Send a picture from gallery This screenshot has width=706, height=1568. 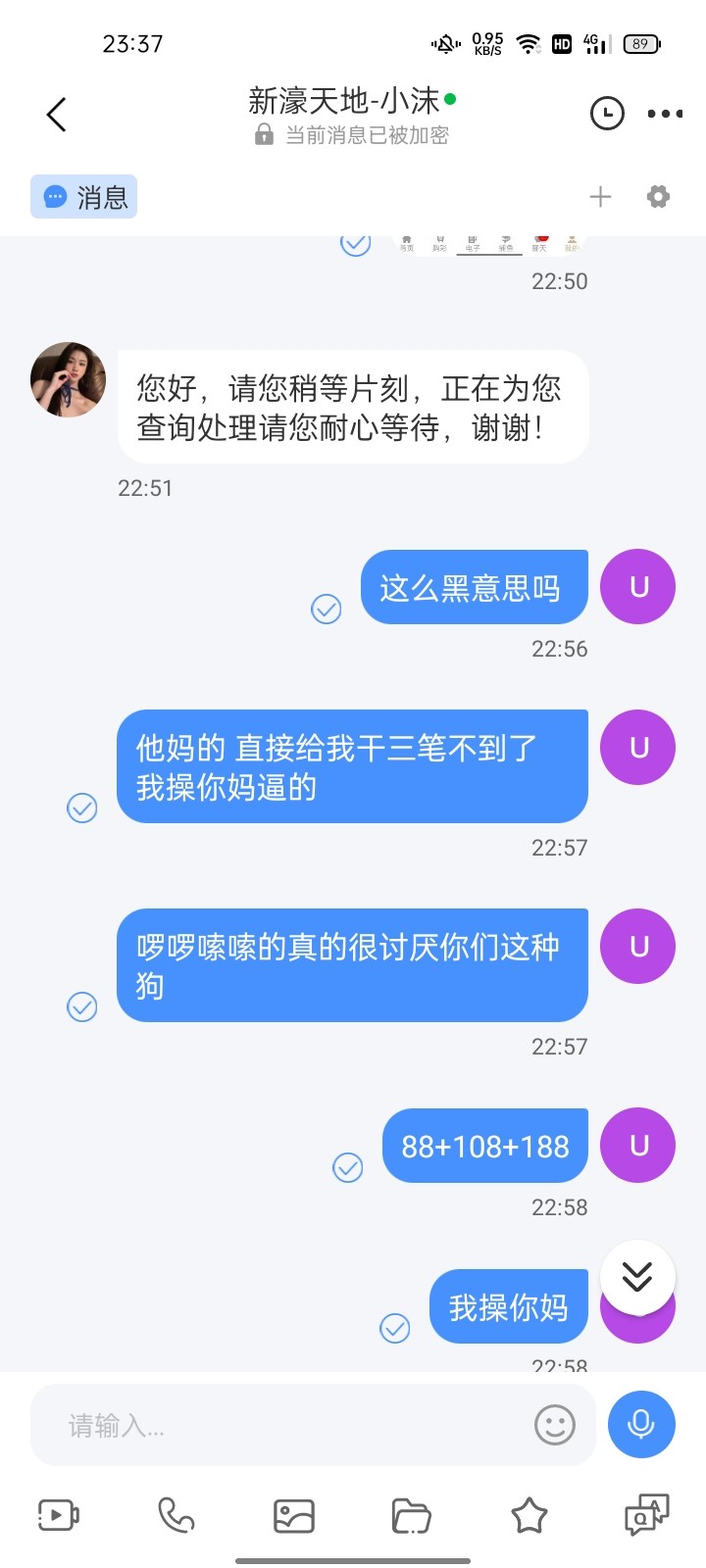click(294, 1516)
